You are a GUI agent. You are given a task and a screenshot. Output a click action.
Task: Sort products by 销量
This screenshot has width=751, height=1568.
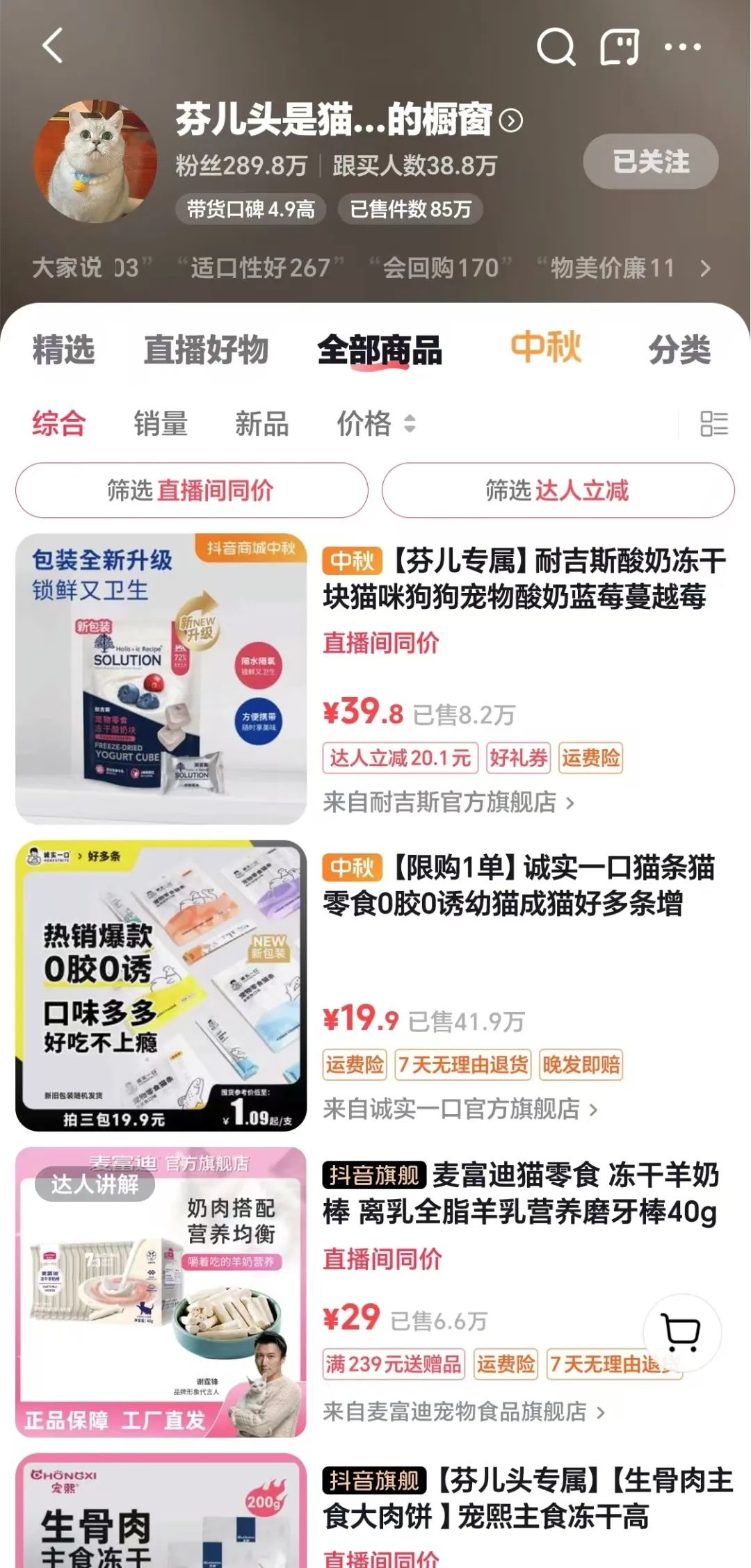tap(161, 423)
